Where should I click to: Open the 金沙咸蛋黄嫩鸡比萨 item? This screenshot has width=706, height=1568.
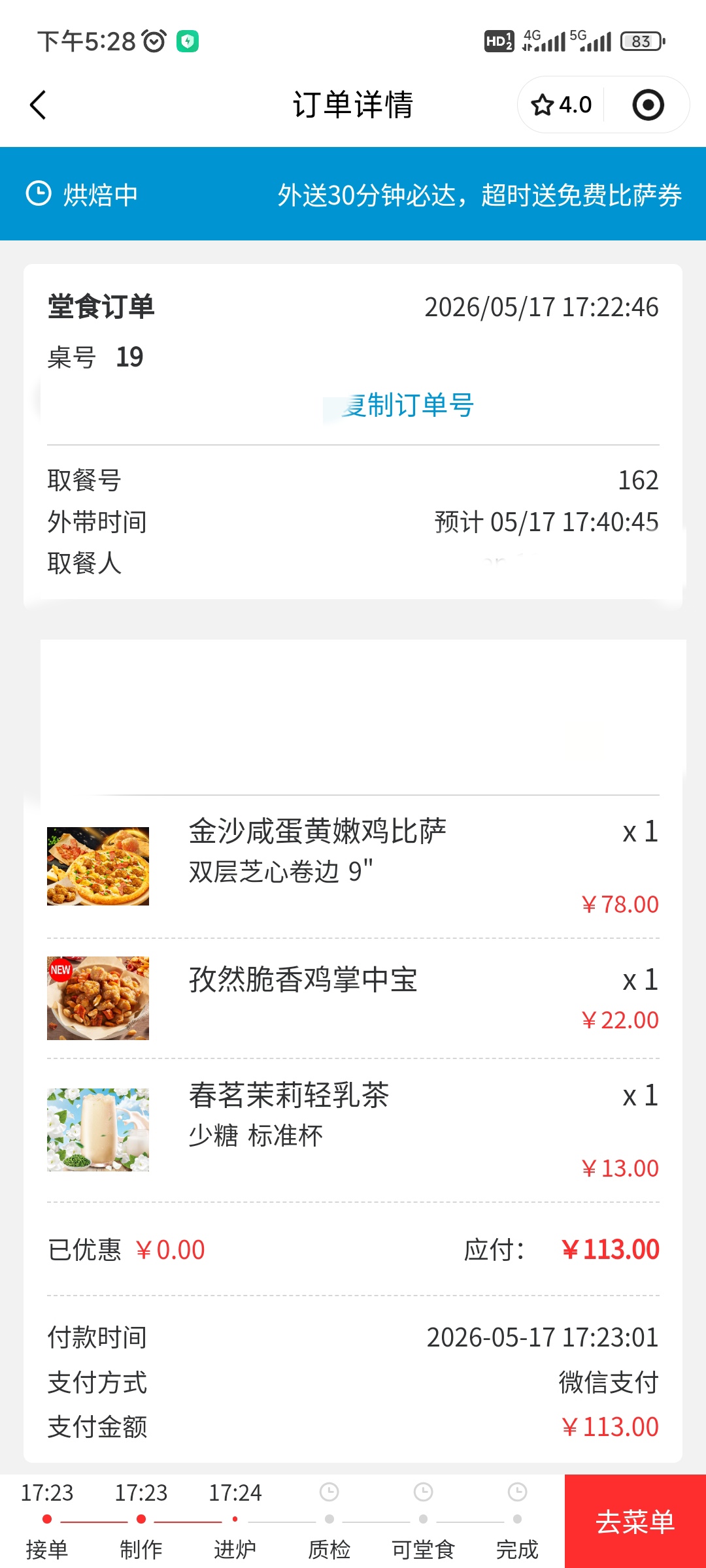tap(353, 866)
